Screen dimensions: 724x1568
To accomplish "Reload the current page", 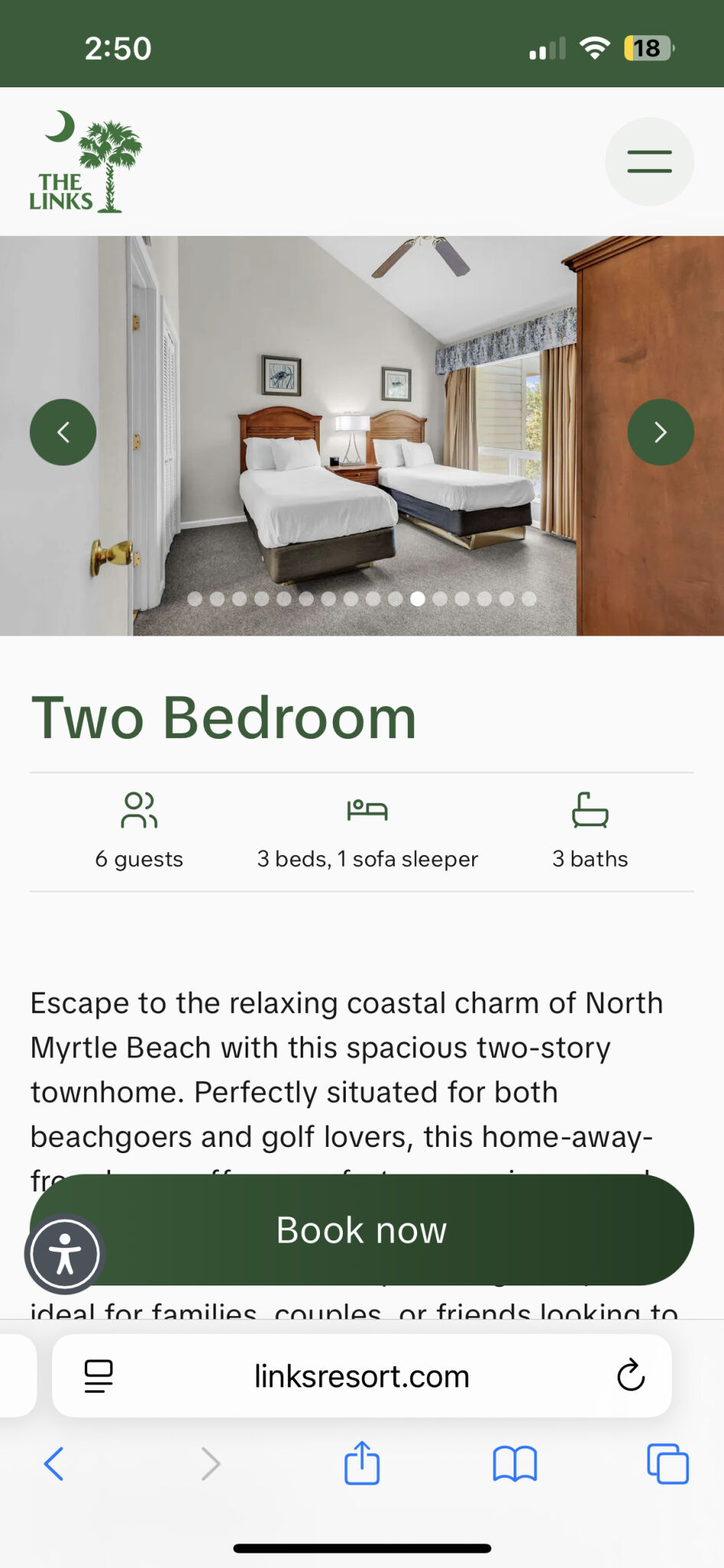I will click(631, 1376).
